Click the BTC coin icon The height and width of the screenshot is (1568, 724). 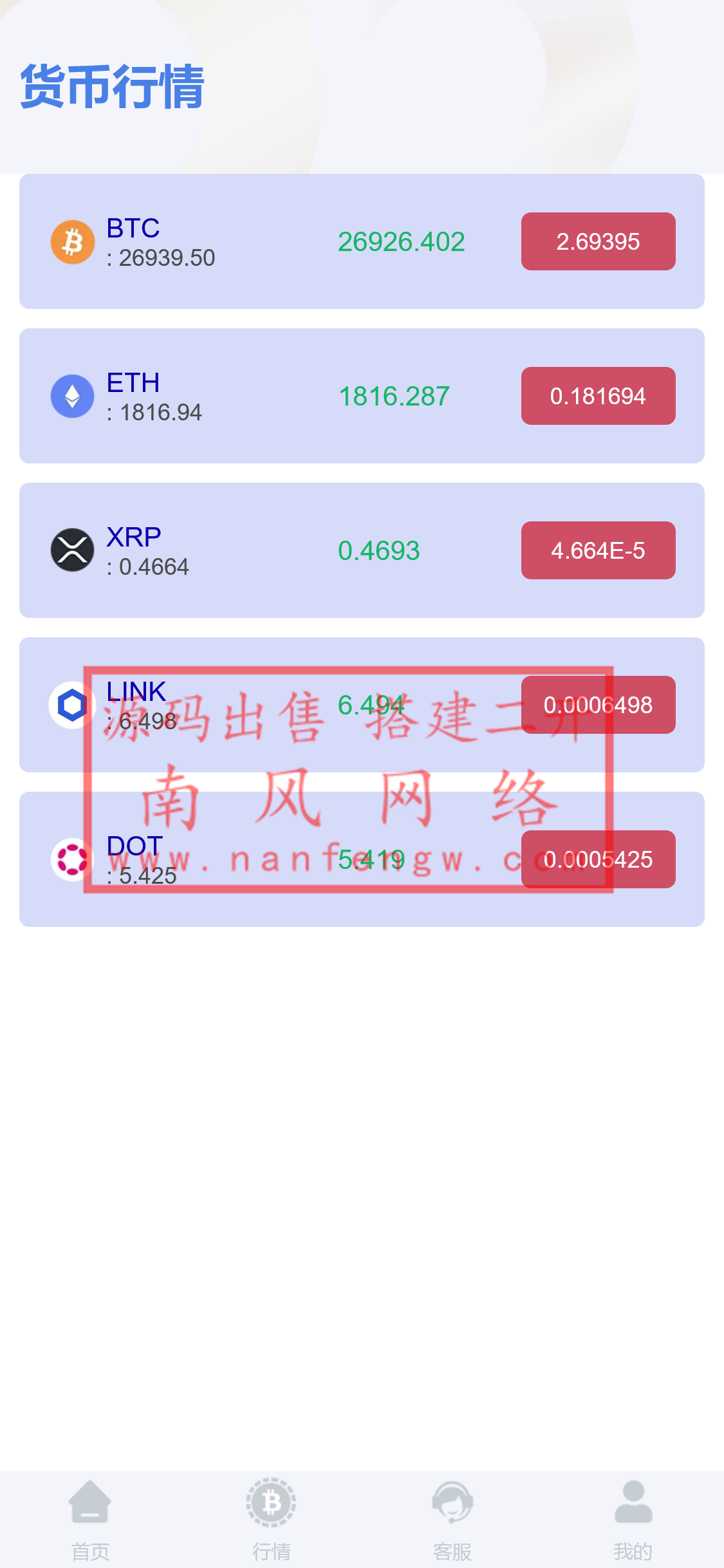tap(72, 241)
